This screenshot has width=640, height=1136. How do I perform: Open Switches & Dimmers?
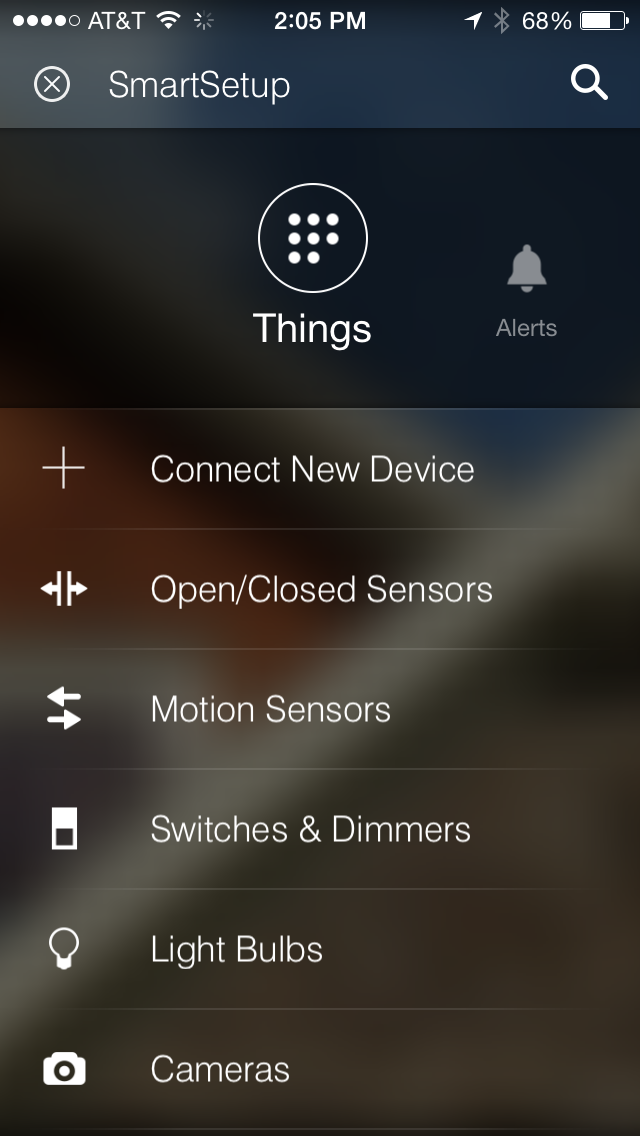click(310, 829)
